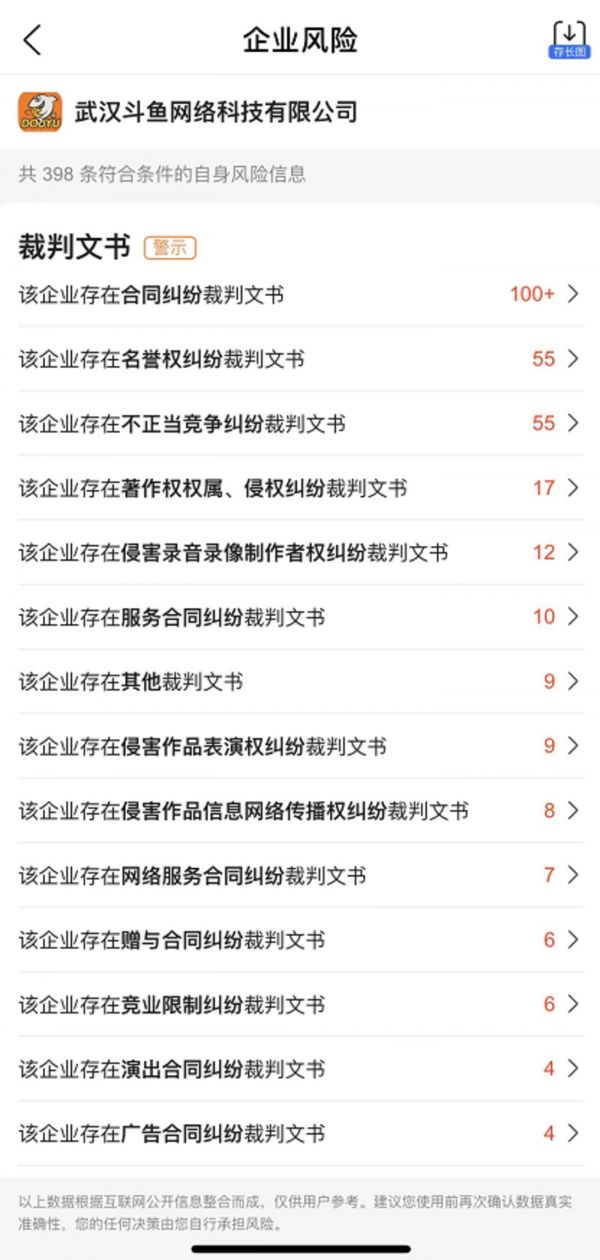Open 其他 judgment documents row
600x1260 pixels.
tap(300, 682)
